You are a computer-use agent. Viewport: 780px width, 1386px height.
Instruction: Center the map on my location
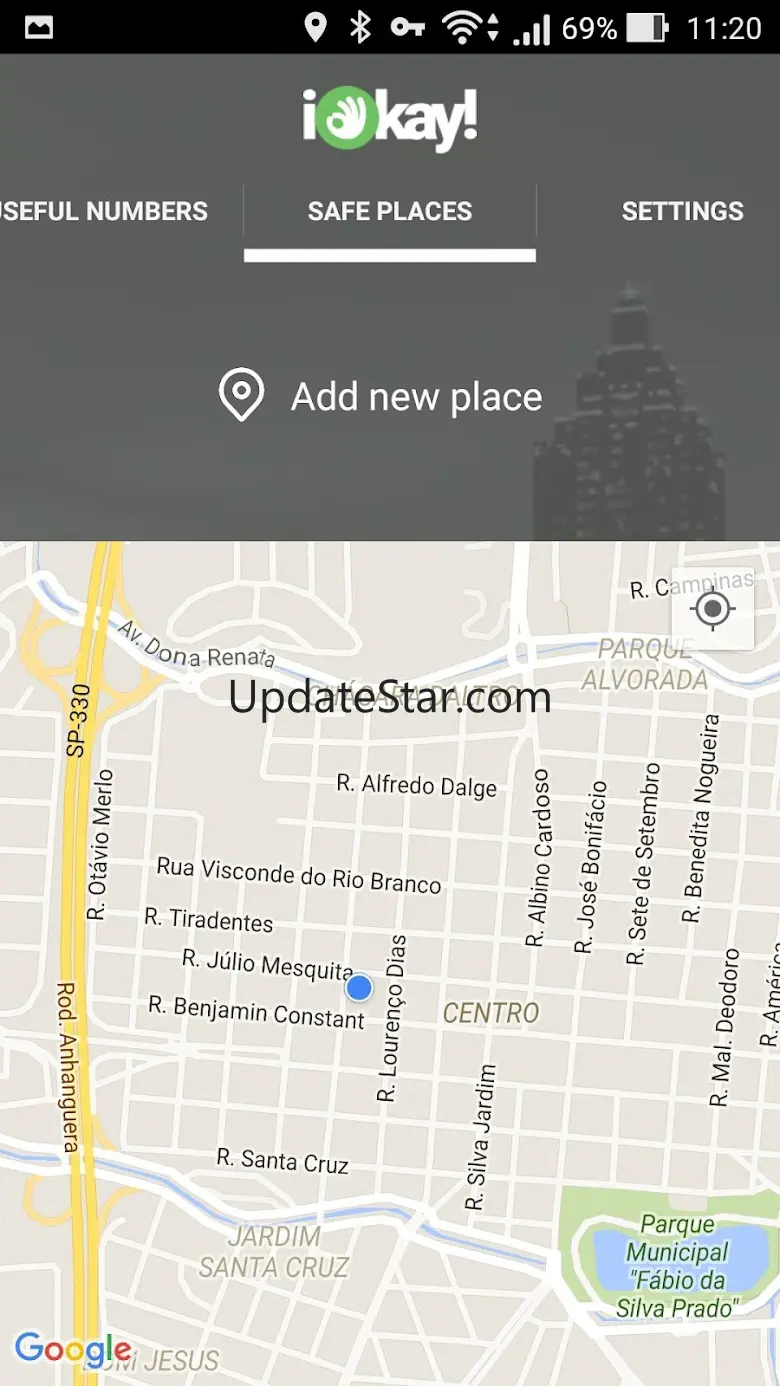coord(712,609)
